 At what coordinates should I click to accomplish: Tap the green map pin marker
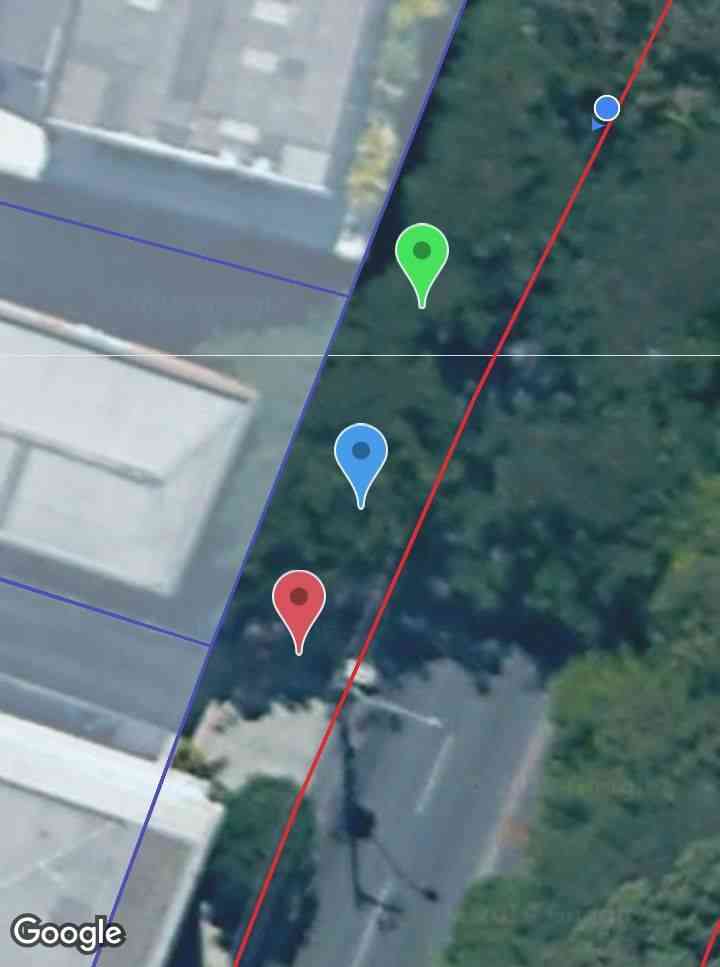click(421, 255)
